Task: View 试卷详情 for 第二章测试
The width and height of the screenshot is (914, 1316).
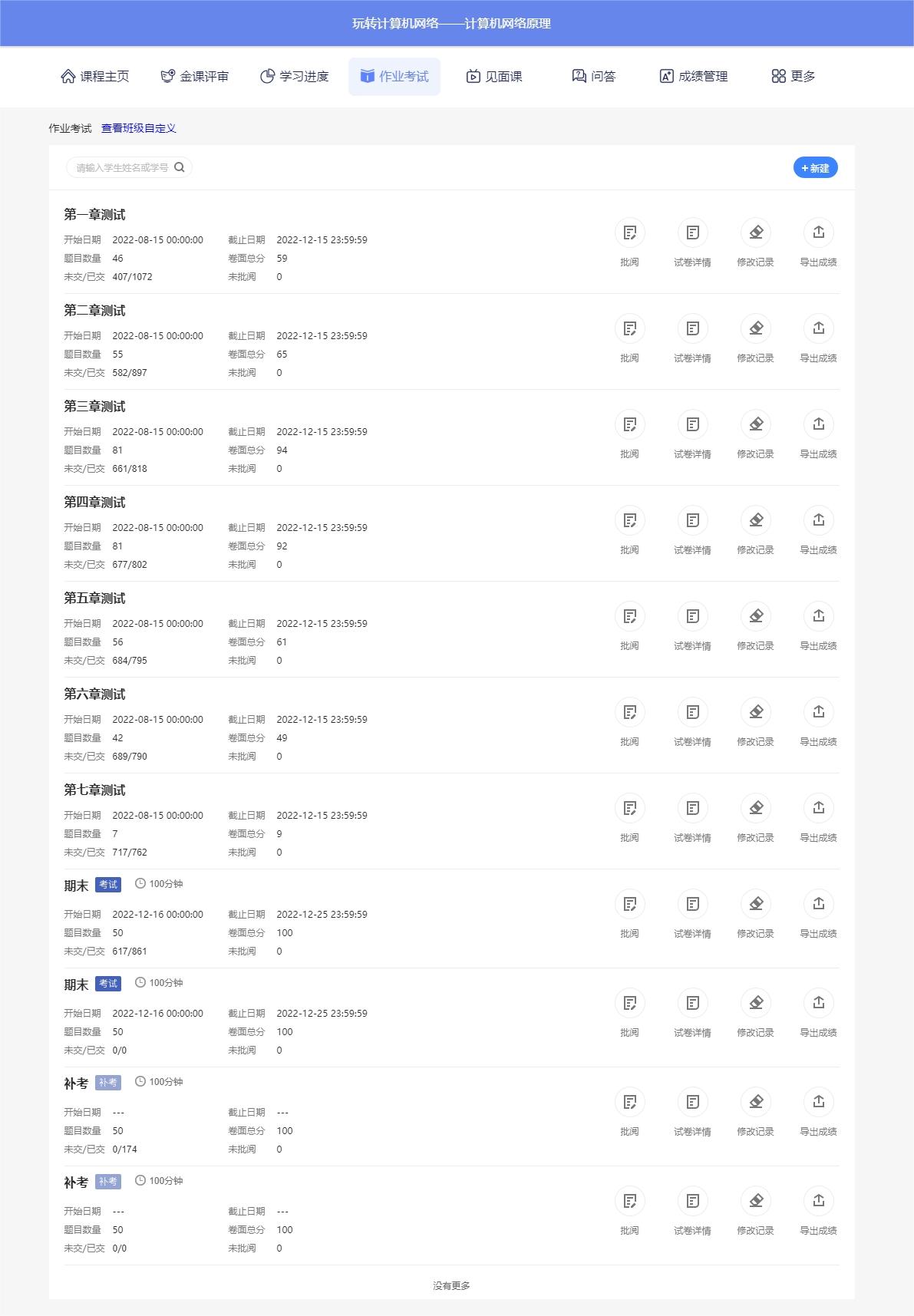Action: point(693,329)
